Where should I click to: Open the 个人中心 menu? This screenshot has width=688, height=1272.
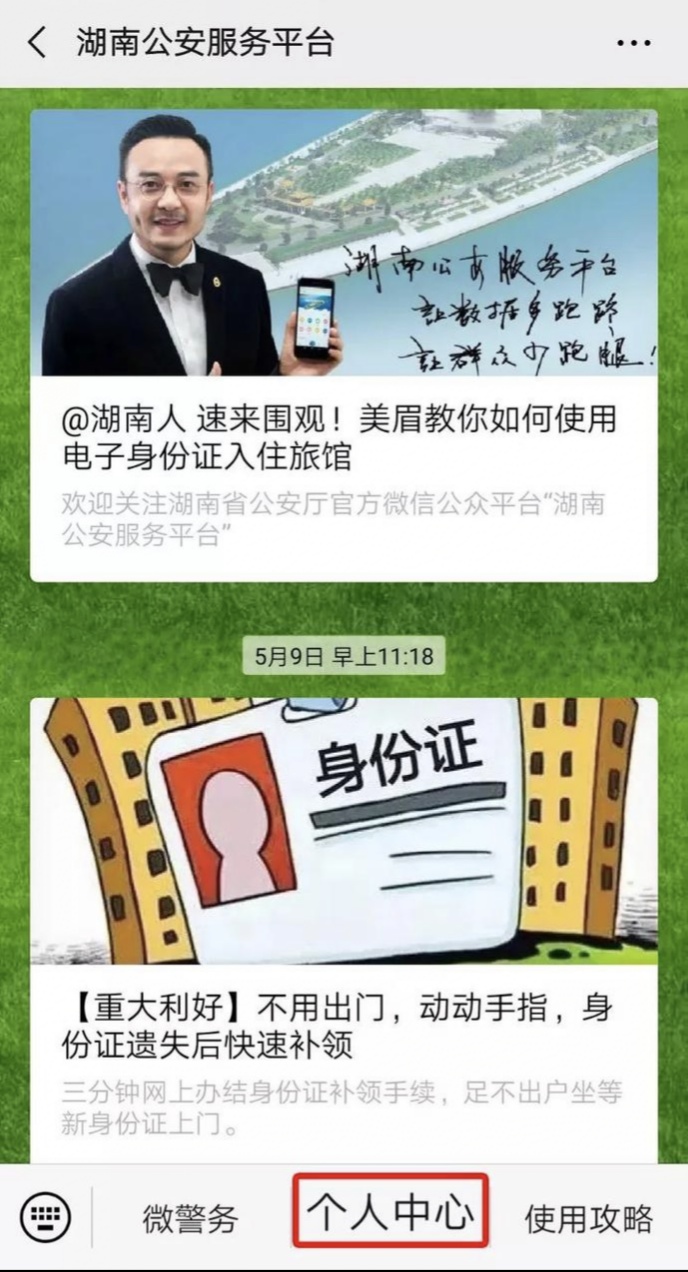pos(390,1212)
